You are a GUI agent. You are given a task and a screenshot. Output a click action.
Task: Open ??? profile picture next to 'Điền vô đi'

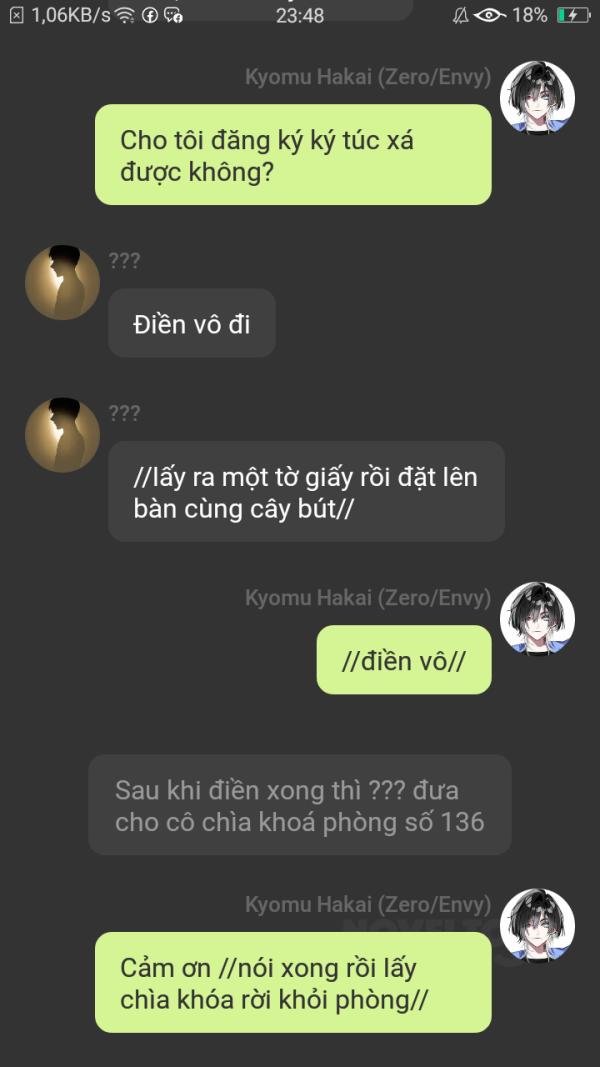point(62,282)
